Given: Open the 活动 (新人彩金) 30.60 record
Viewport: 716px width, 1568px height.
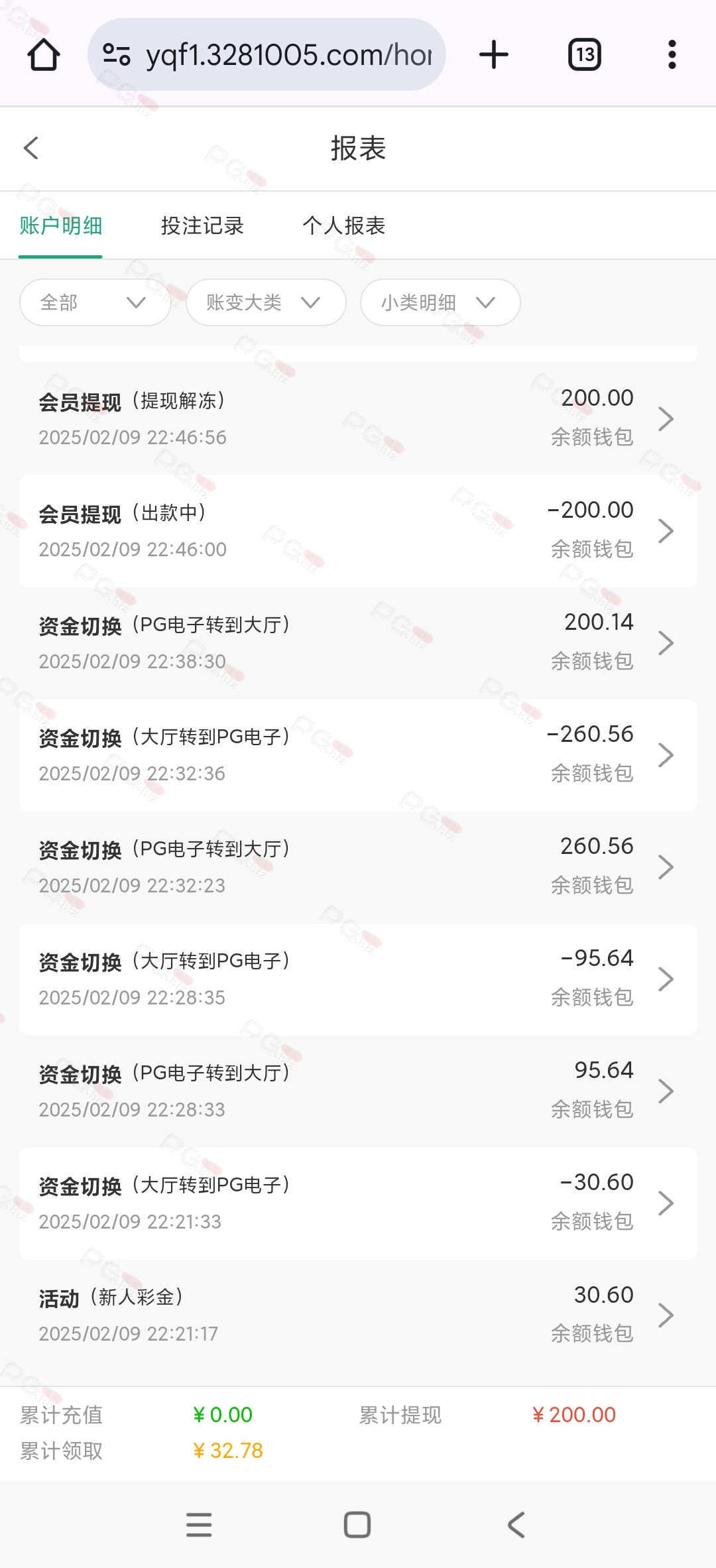Looking at the screenshot, I should [358, 1315].
